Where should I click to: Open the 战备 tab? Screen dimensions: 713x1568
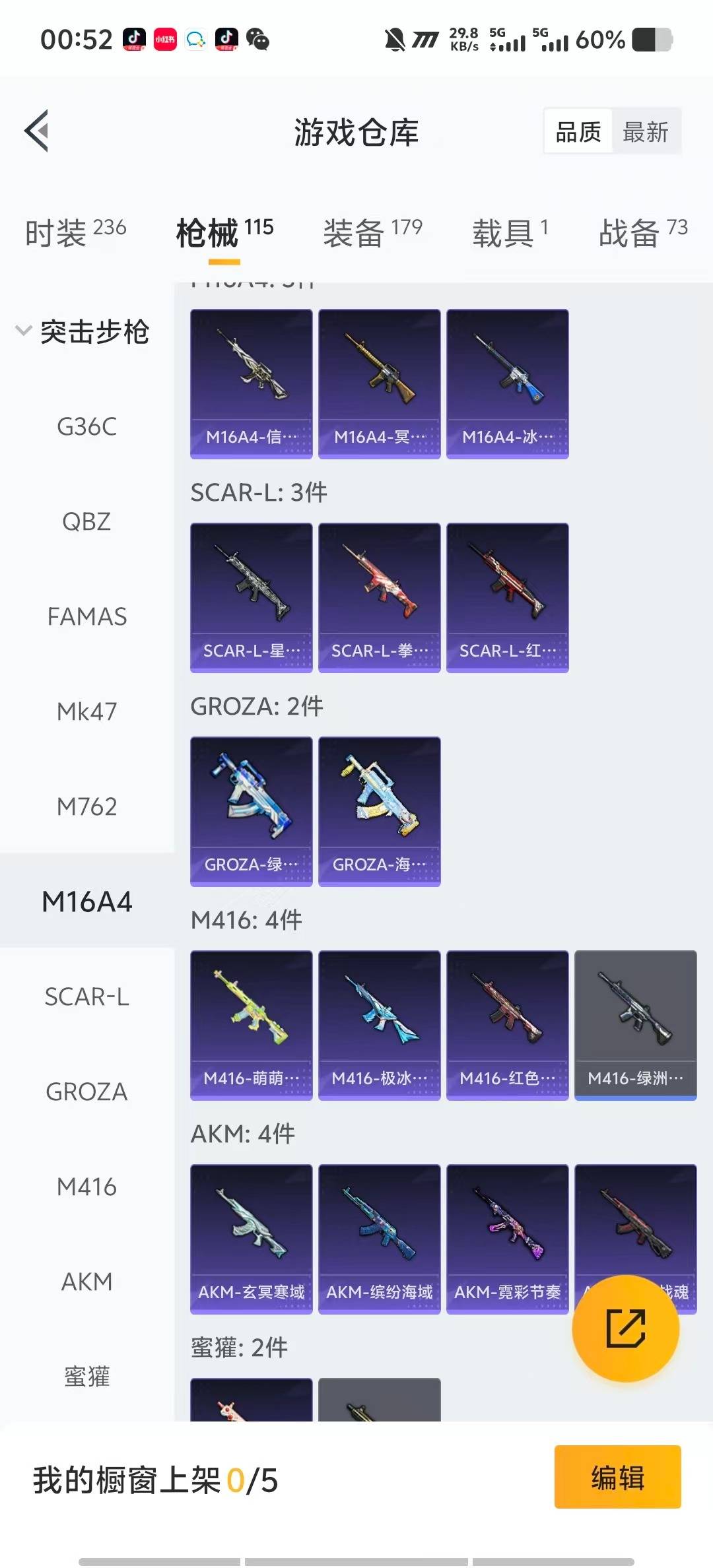click(x=642, y=232)
